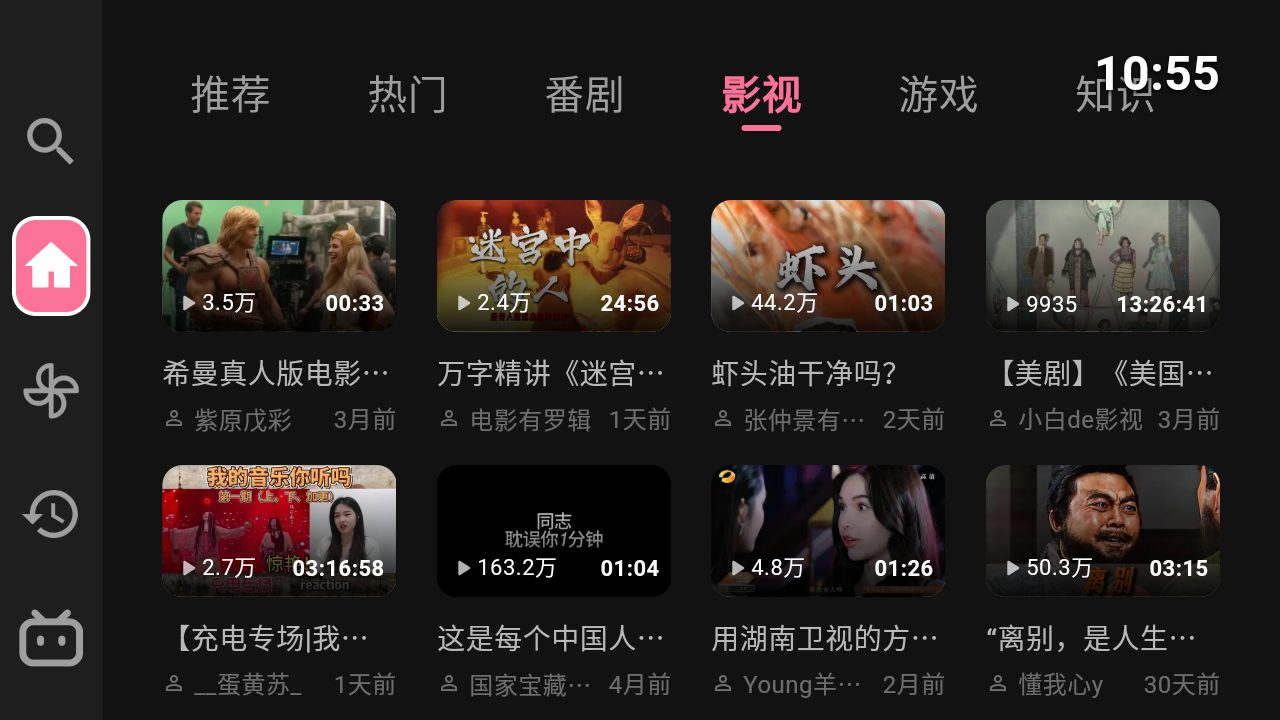
Task: Play the 希曼真人版电影 video
Action: tap(279, 266)
